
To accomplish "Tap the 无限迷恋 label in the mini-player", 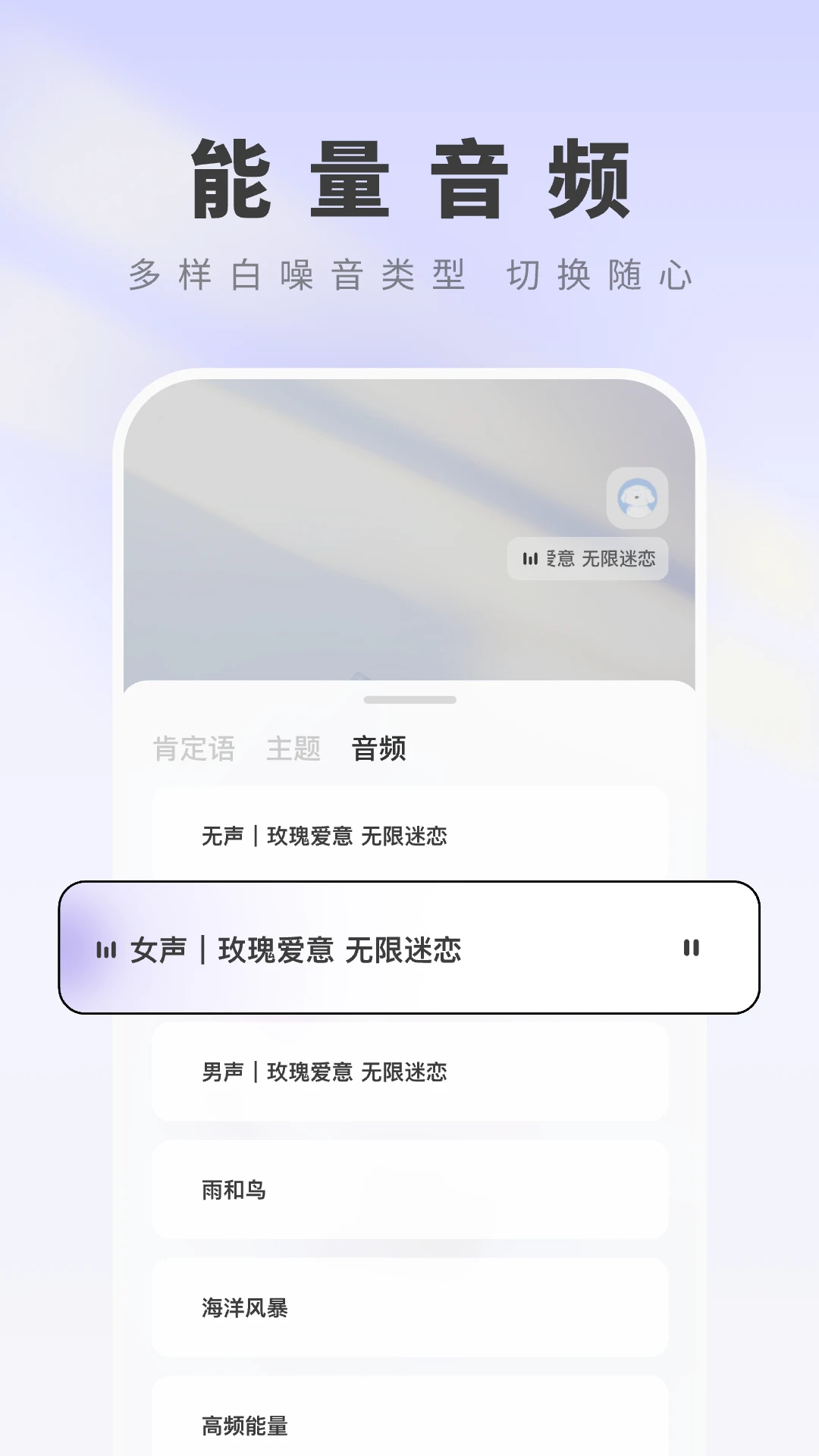I will point(619,559).
